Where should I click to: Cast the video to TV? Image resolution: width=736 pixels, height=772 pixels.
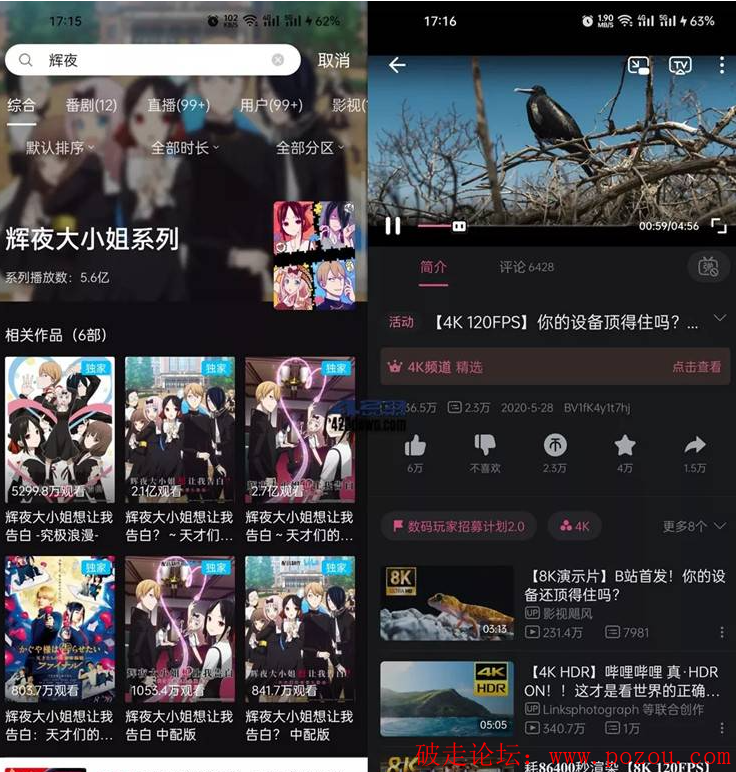[x=680, y=65]
